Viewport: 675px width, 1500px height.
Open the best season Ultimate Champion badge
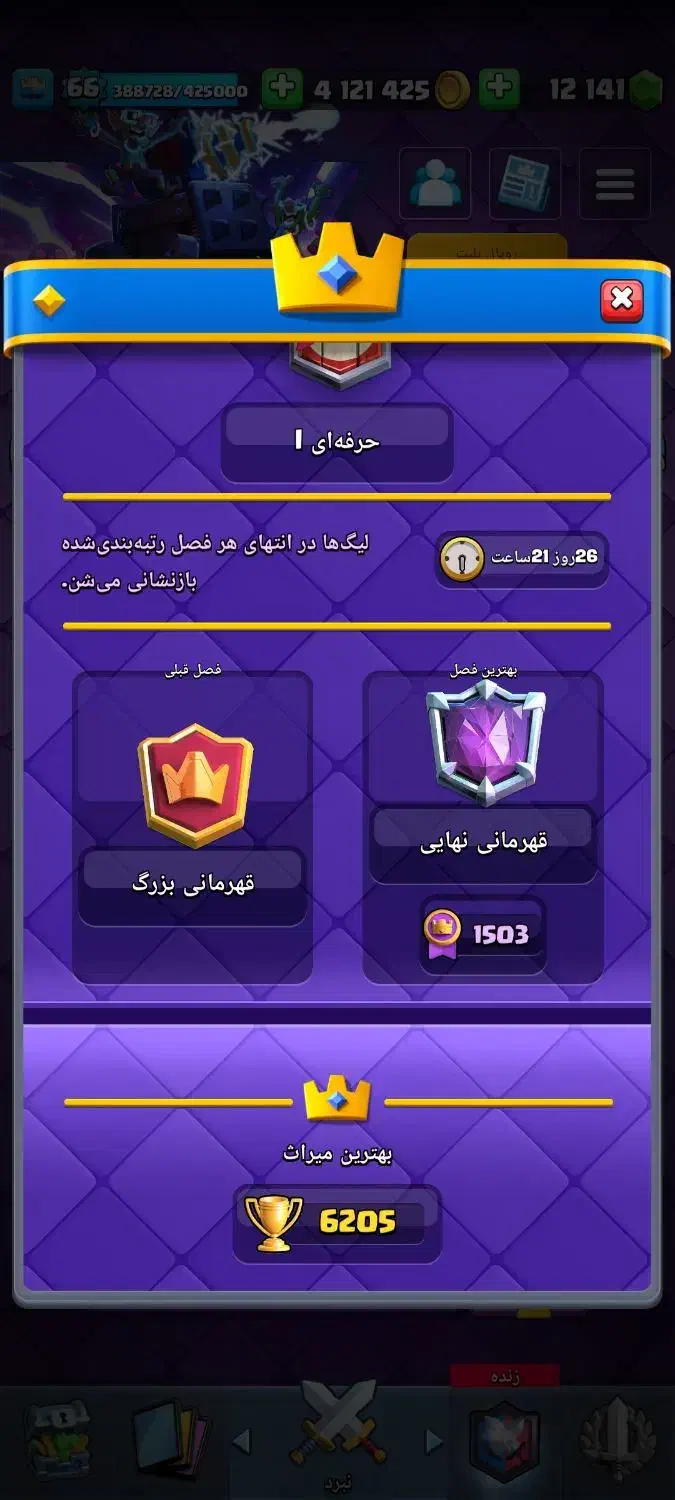click(486, 741)
